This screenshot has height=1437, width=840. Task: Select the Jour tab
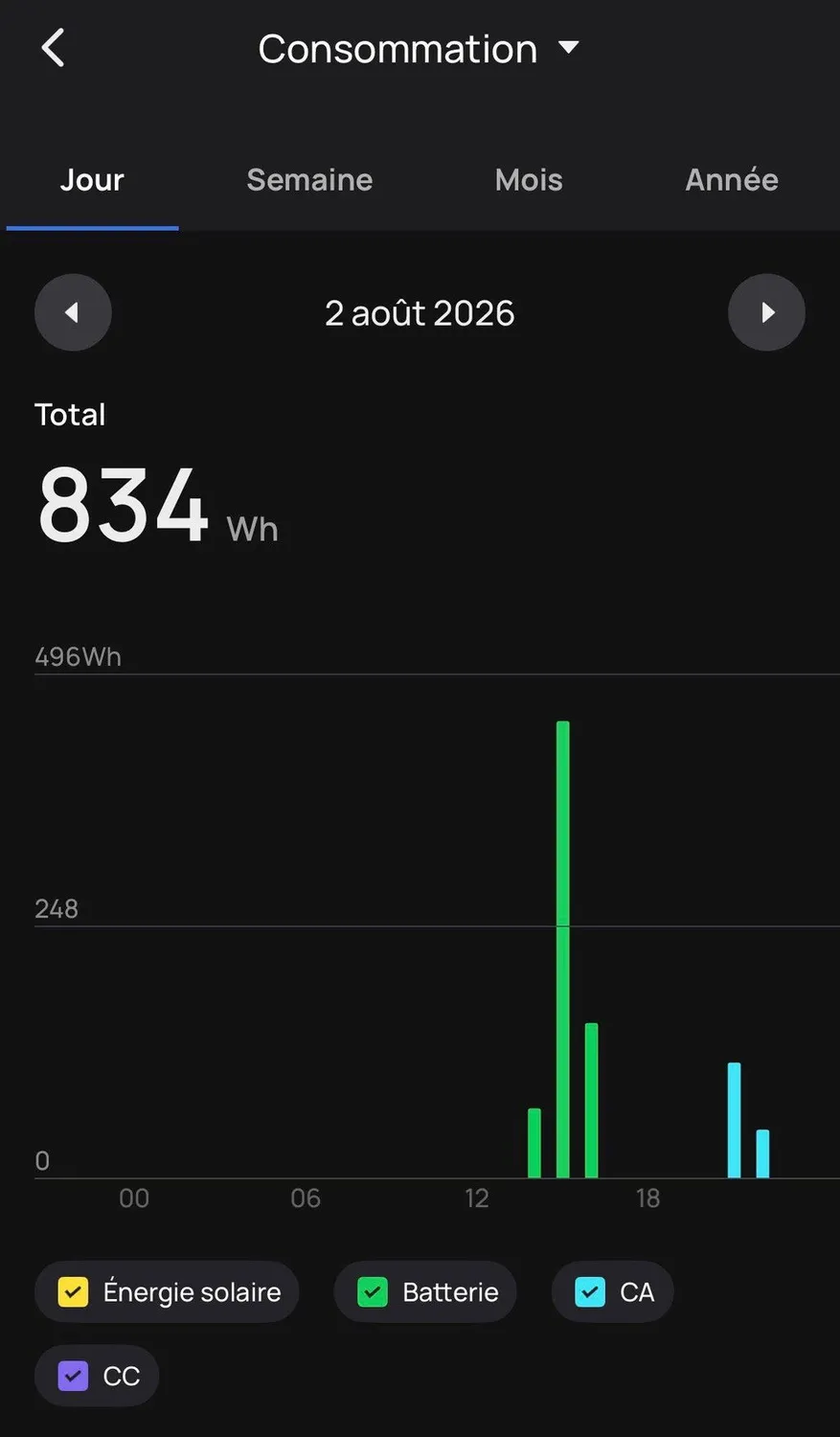(x=92, y=179)
